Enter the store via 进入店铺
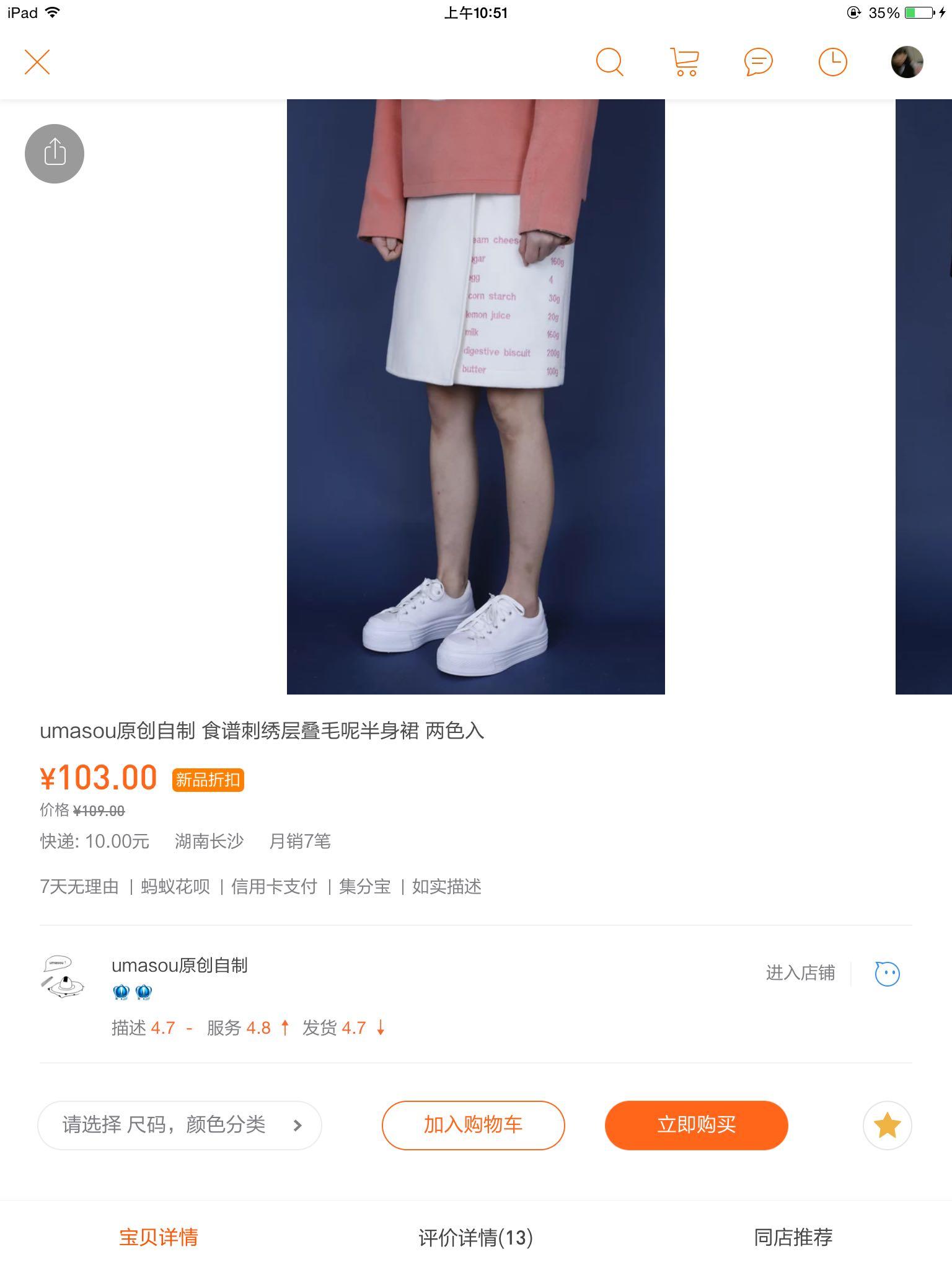The height and width of the screenshot is (1270, 952). (800, 973)
